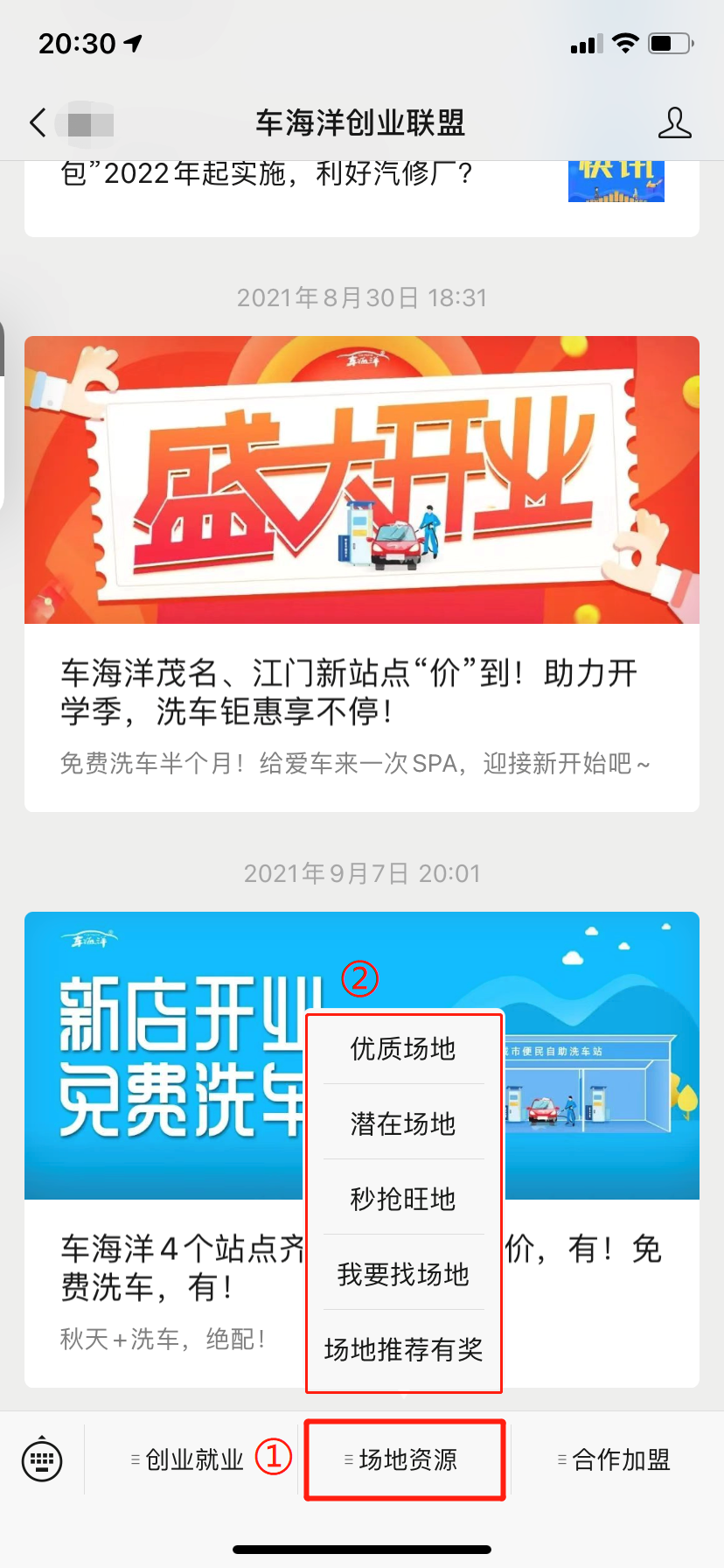The width and height of the screenshot is (724, 1568).
Task: Switch to keyboard input mode
Action: pos(42,1459)
